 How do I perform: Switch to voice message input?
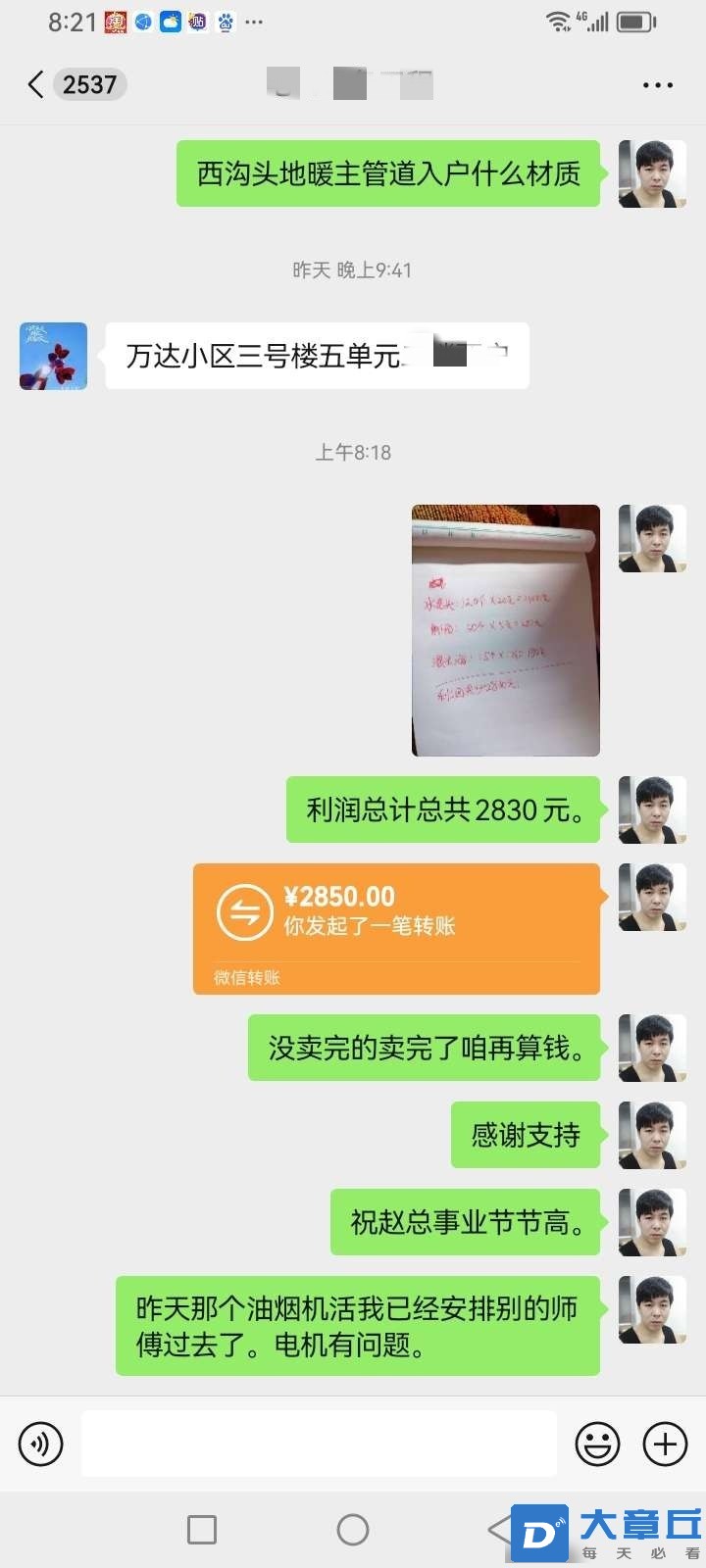click(x=40, y=1444)
